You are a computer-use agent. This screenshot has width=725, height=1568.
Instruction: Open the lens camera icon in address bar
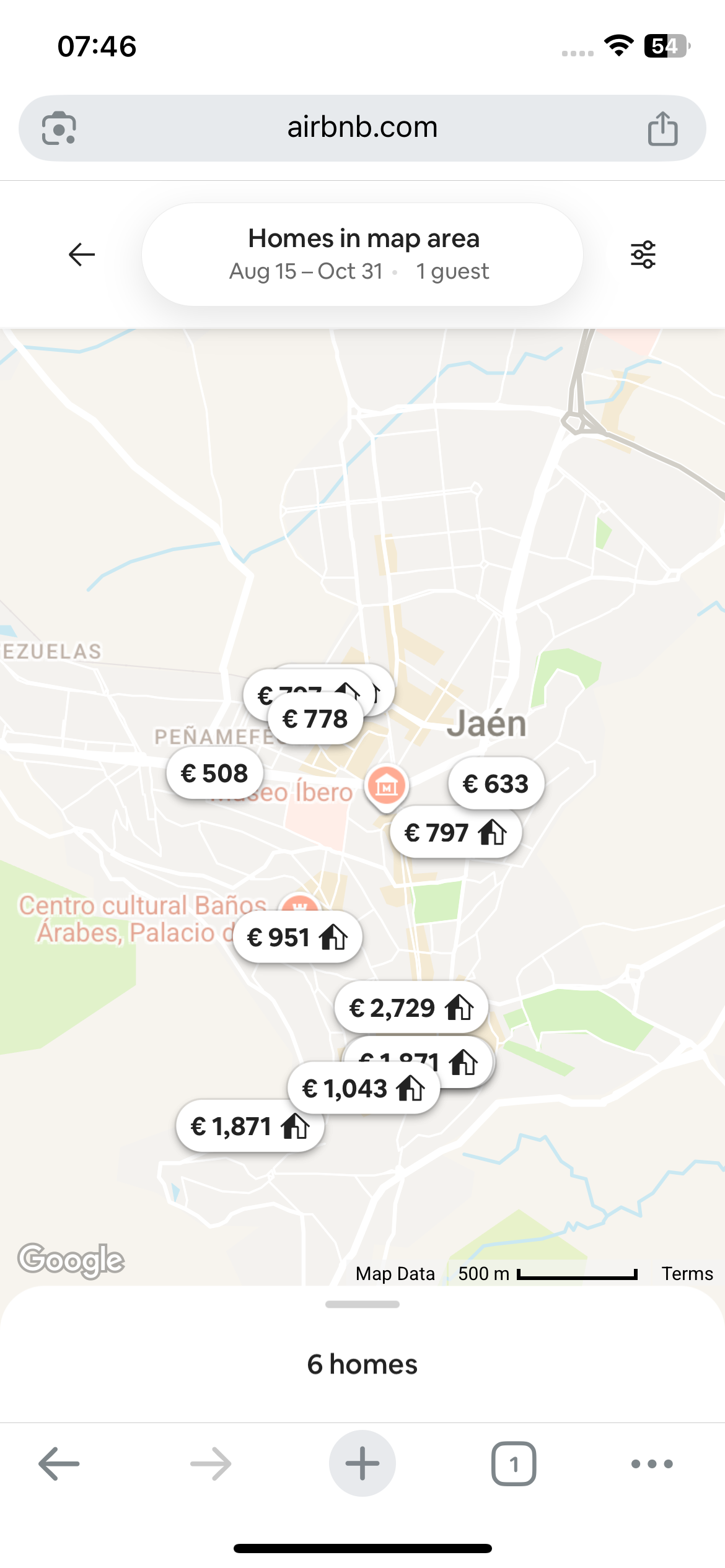click(x=59, y=128)
